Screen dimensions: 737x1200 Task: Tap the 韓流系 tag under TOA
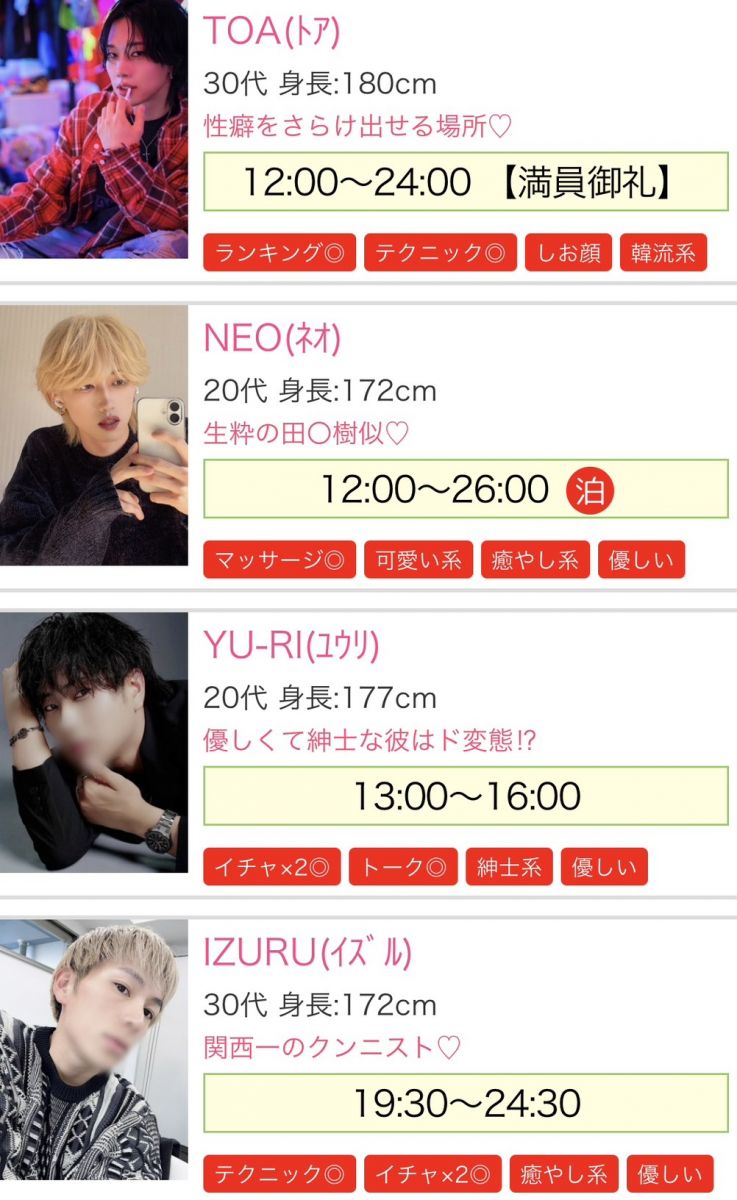tap(663, 253)
